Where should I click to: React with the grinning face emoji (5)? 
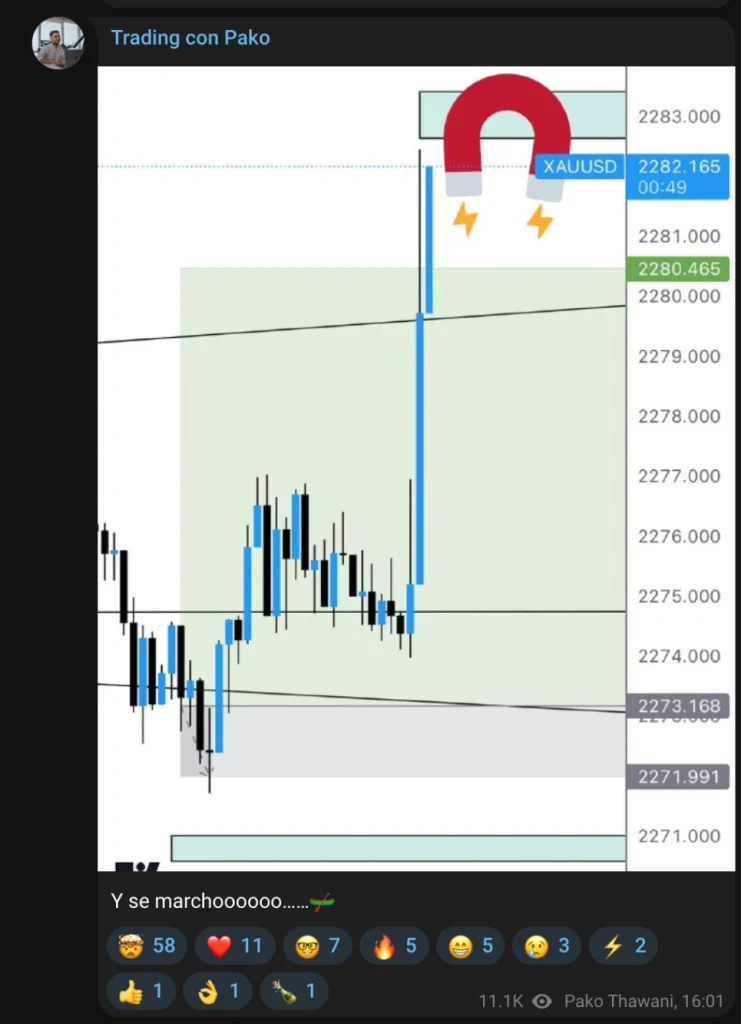tap(471, 946)
